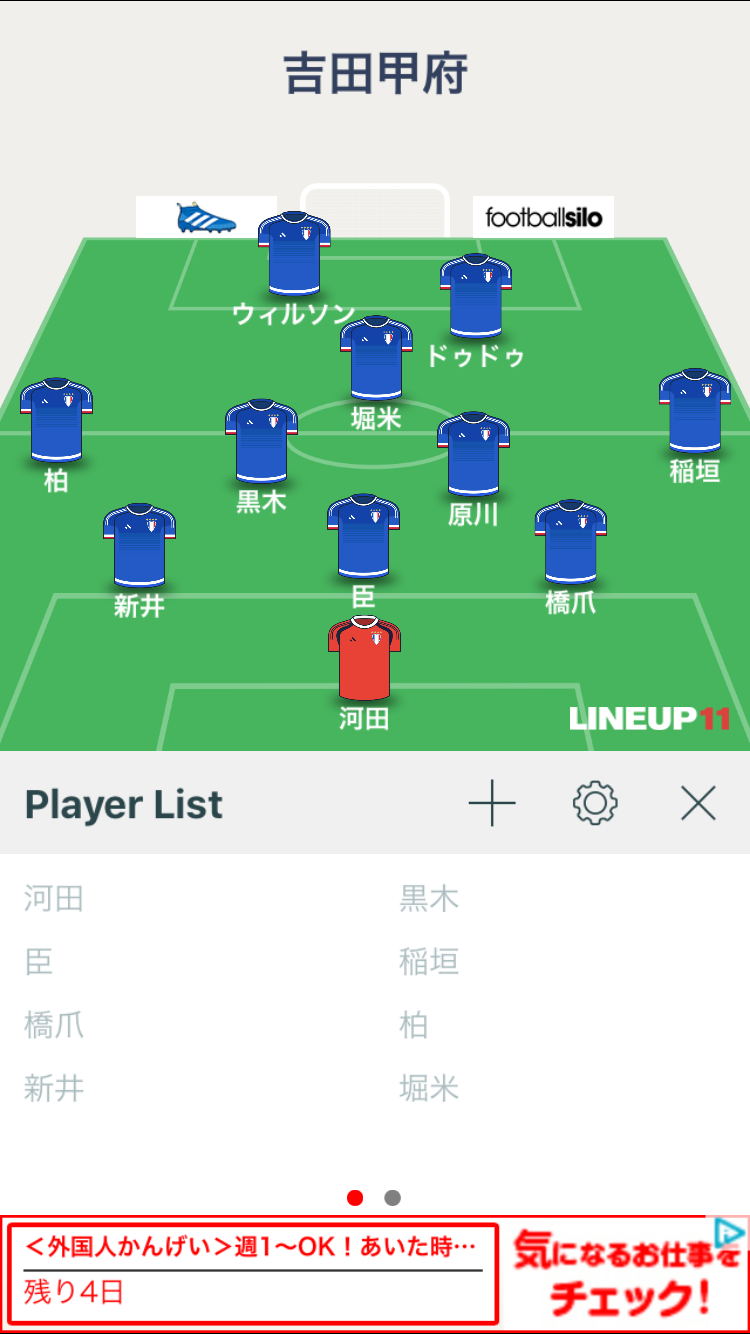Tap ウィルソン's jersey on the pitch

coord(294,255)
